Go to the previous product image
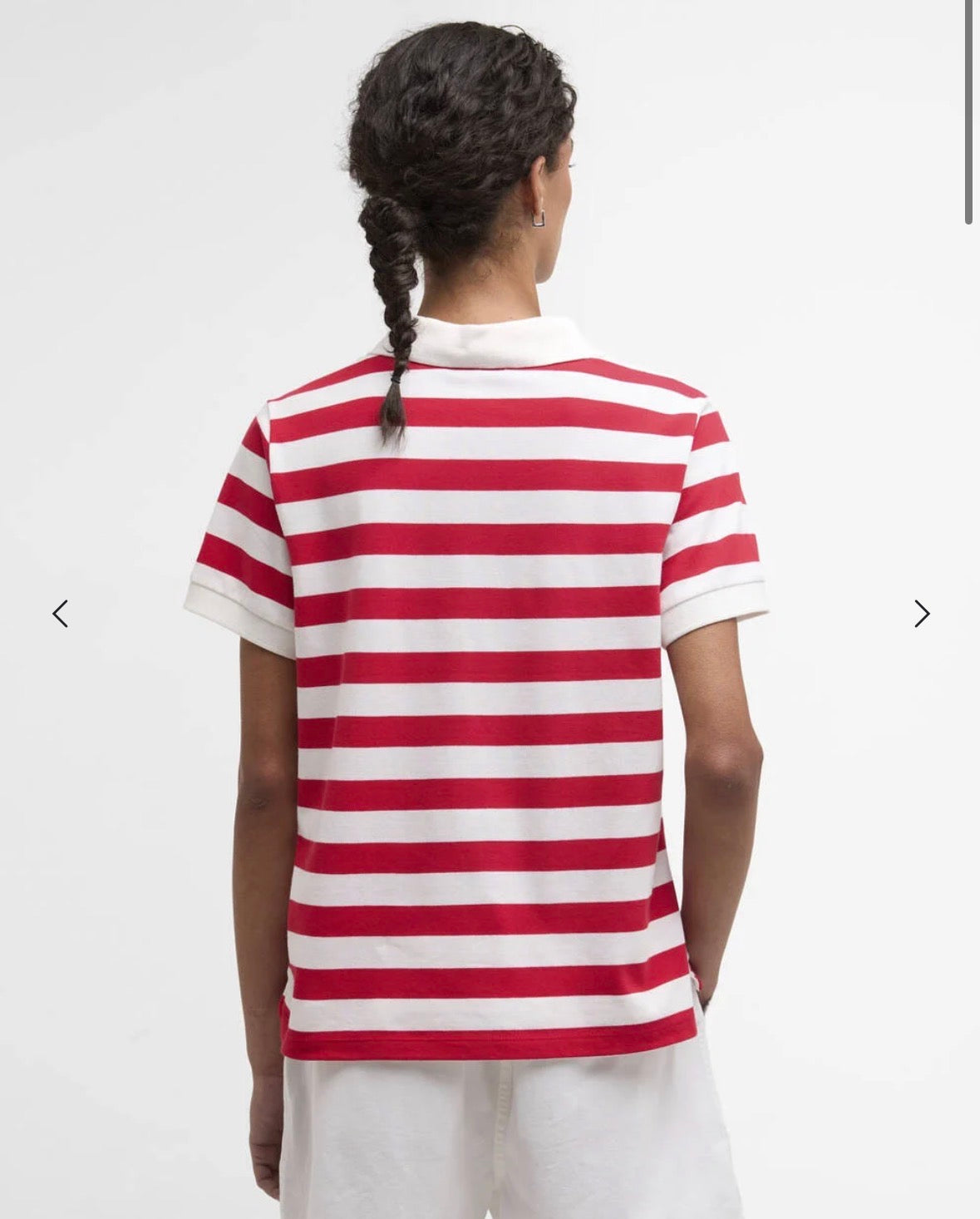The width and height of the screenshot is (980, 1219). click(61, 614)
